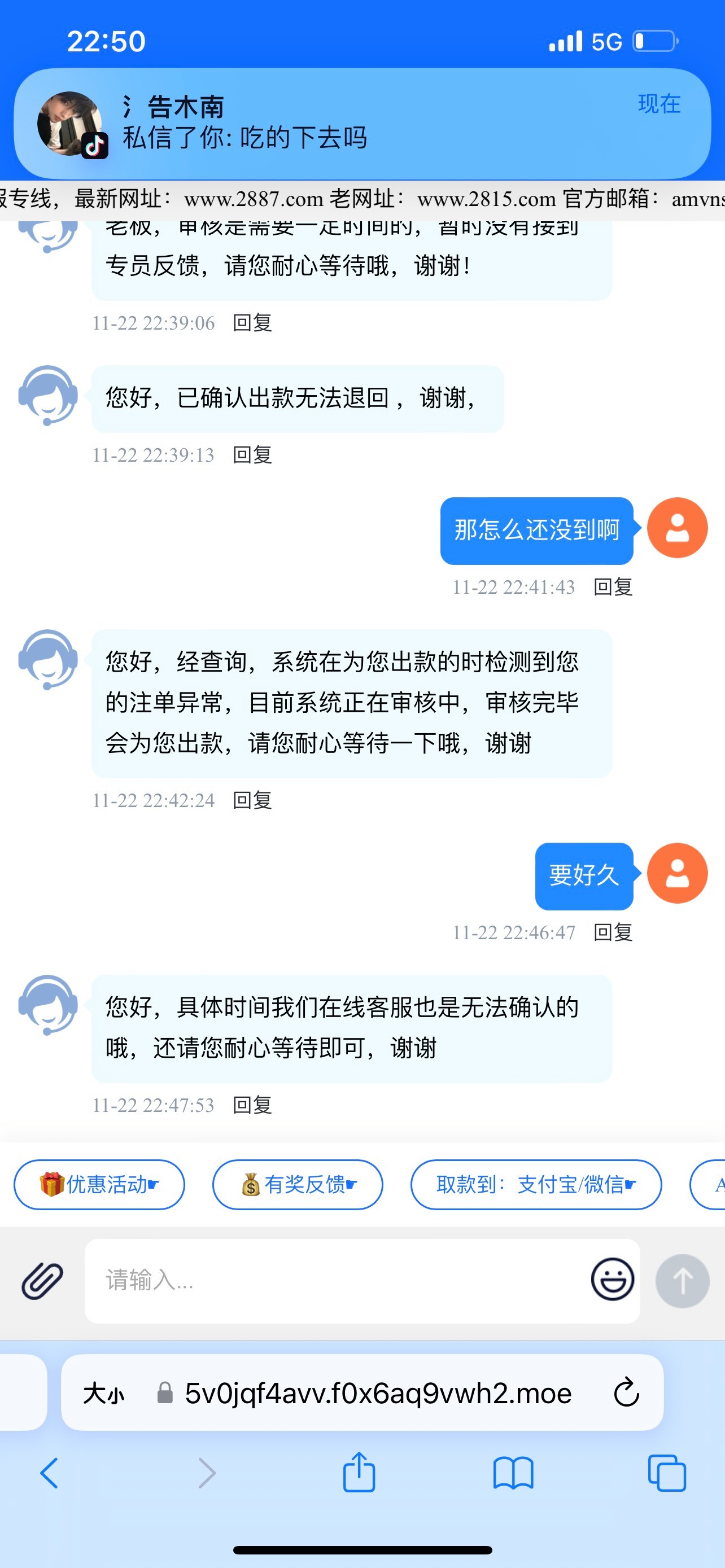The height and width of the screenshot is (1568, 725).
Task: Send the message with the arrow button
Action: [x=682, y=1280]
